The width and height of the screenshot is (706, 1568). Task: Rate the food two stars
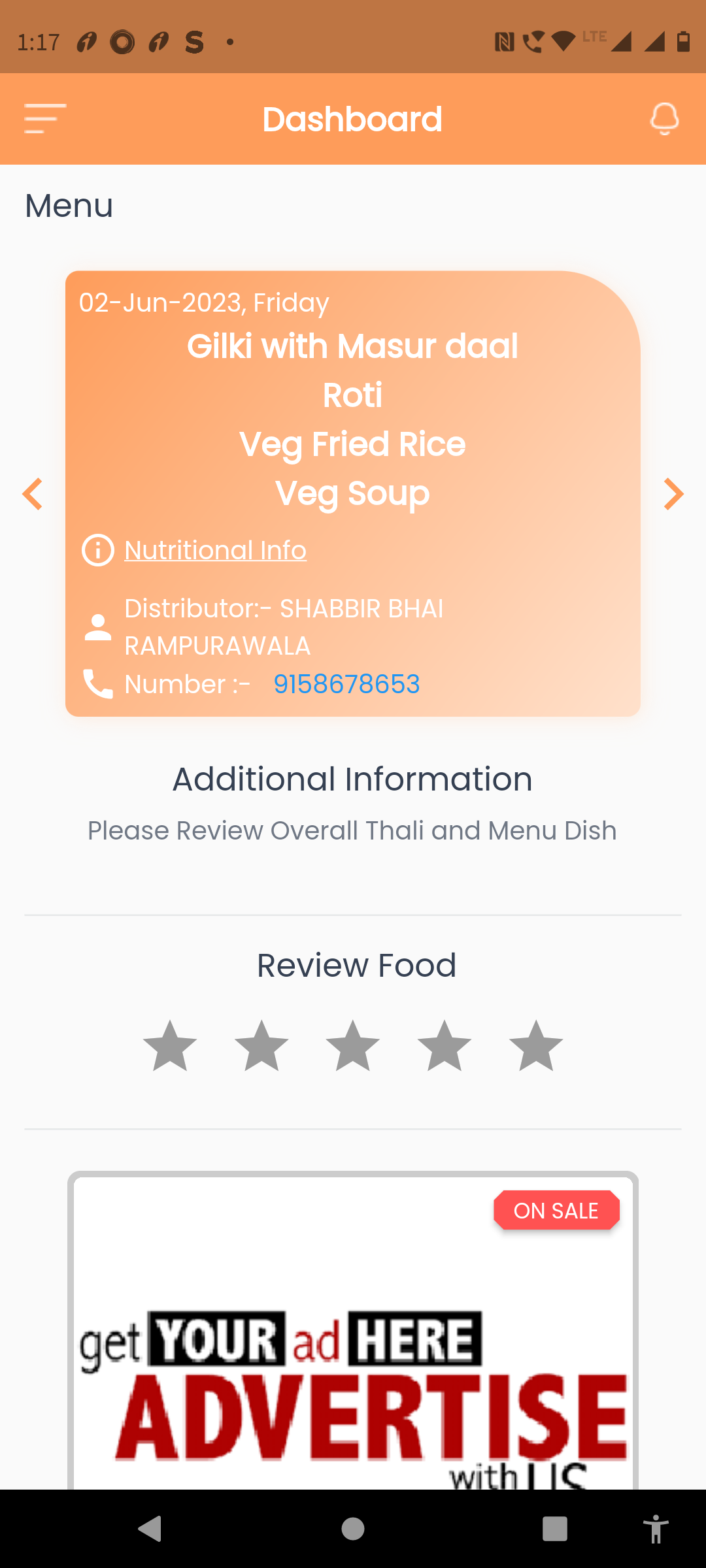[x=261, y=1046]
